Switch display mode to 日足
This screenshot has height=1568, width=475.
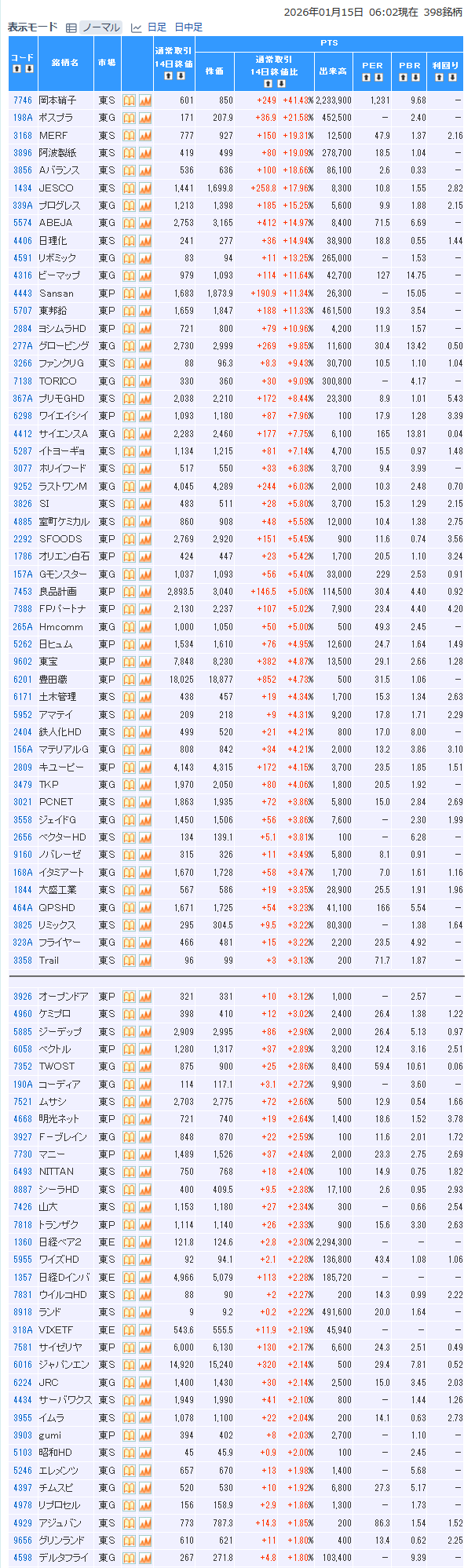pos(156,27)
